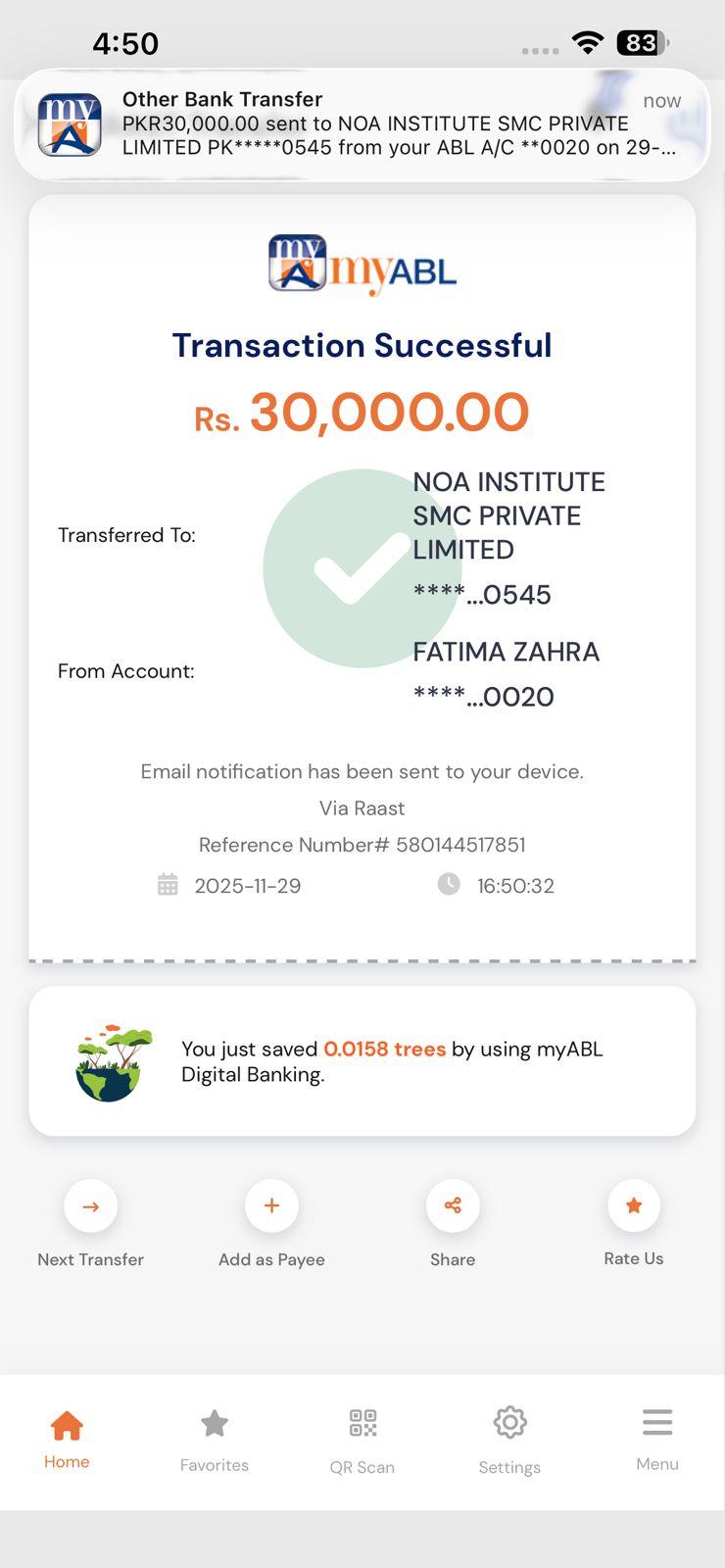Open the Menu tab
Viewport: 725px width, 1568px height.
(657, 1439)
